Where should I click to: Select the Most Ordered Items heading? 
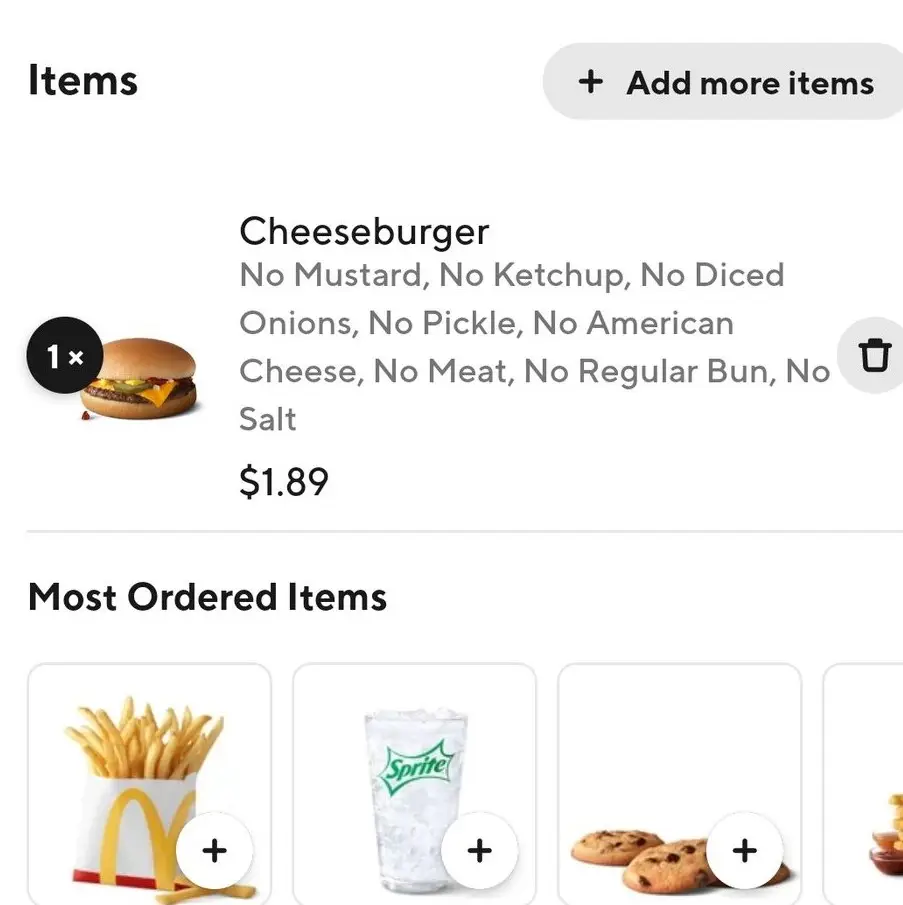[x=208, y=597]
